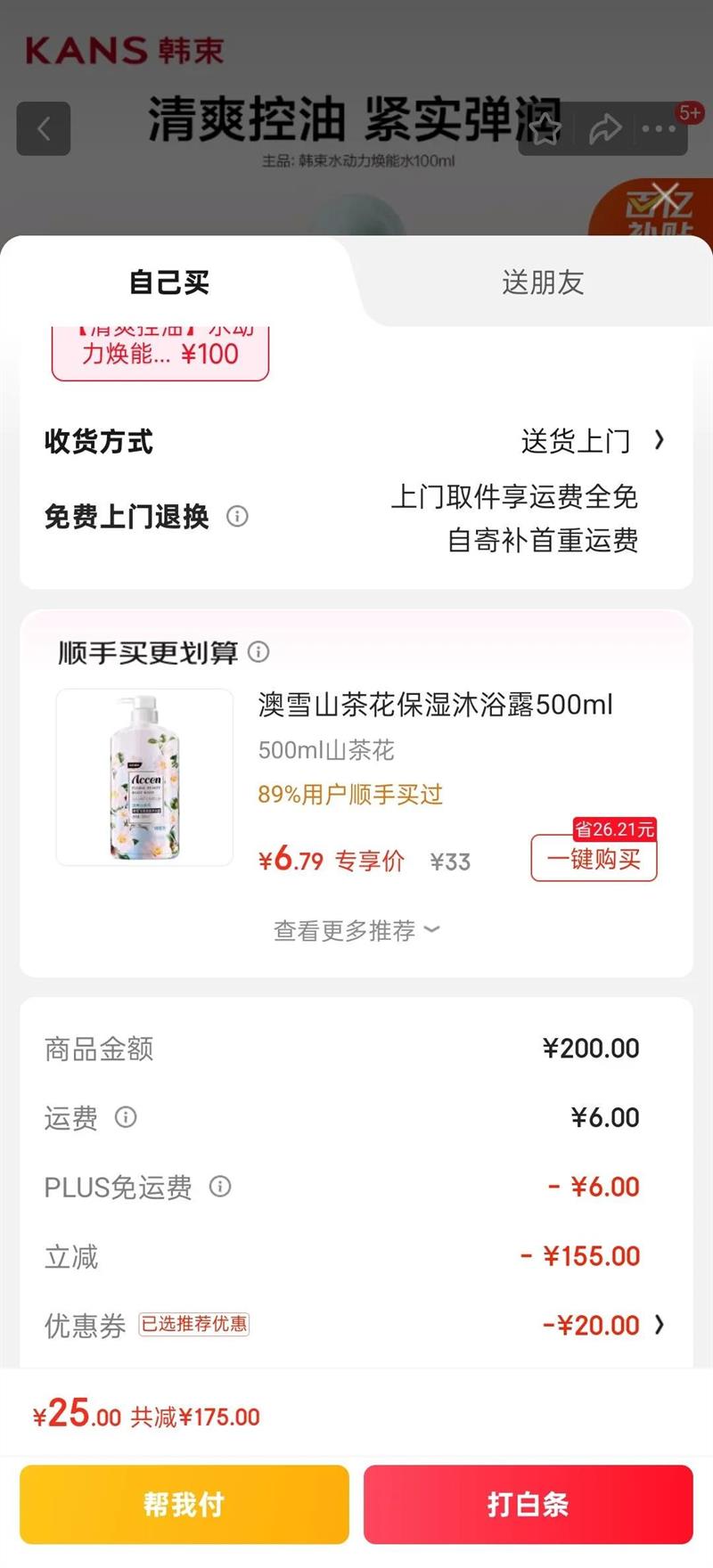Show info about 运费
713x1568 pixels.
point(126,1117)
